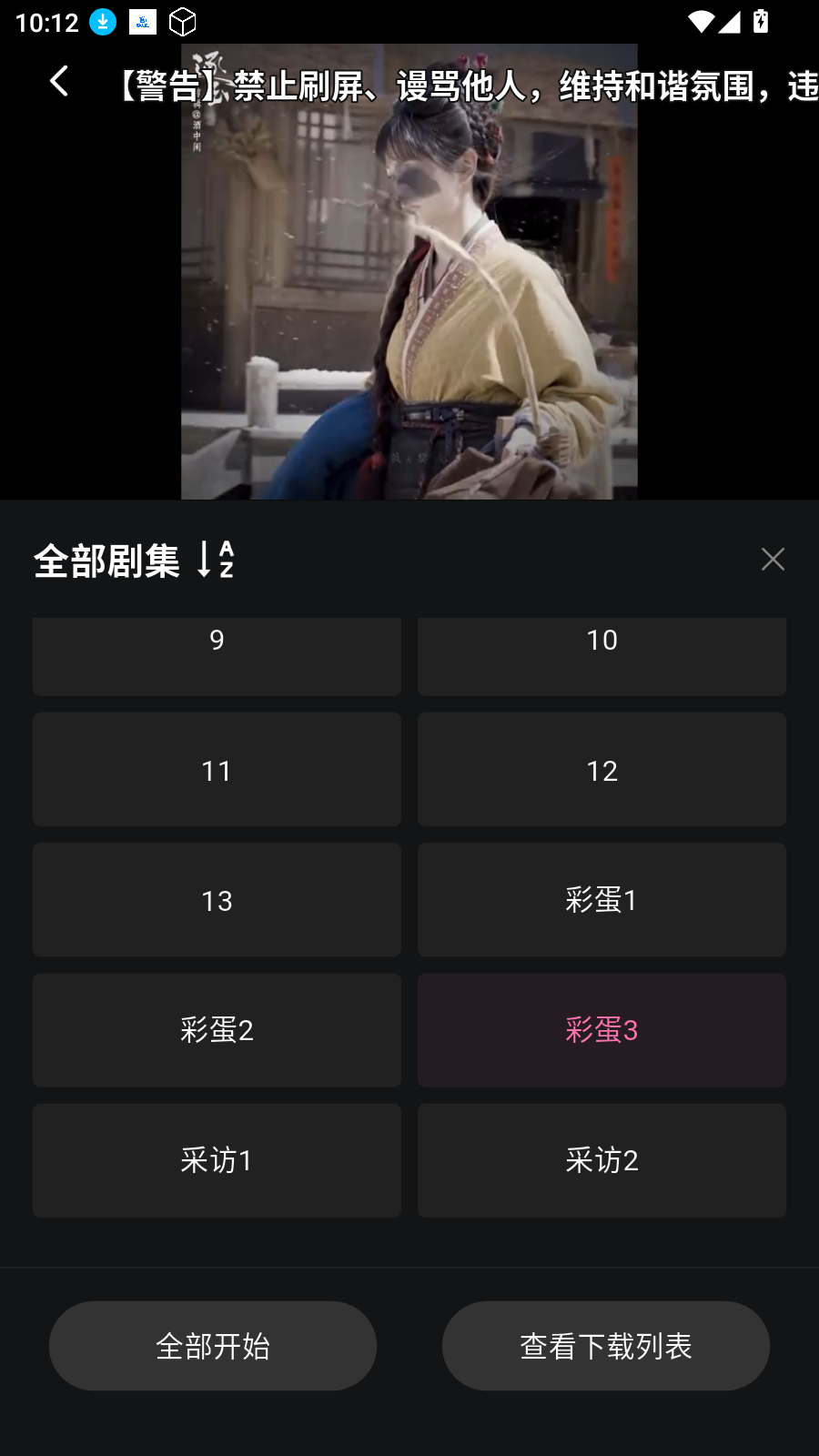
Task: Select 采访2 for download
Action: pyautogui.click(x=602, y=1160)
